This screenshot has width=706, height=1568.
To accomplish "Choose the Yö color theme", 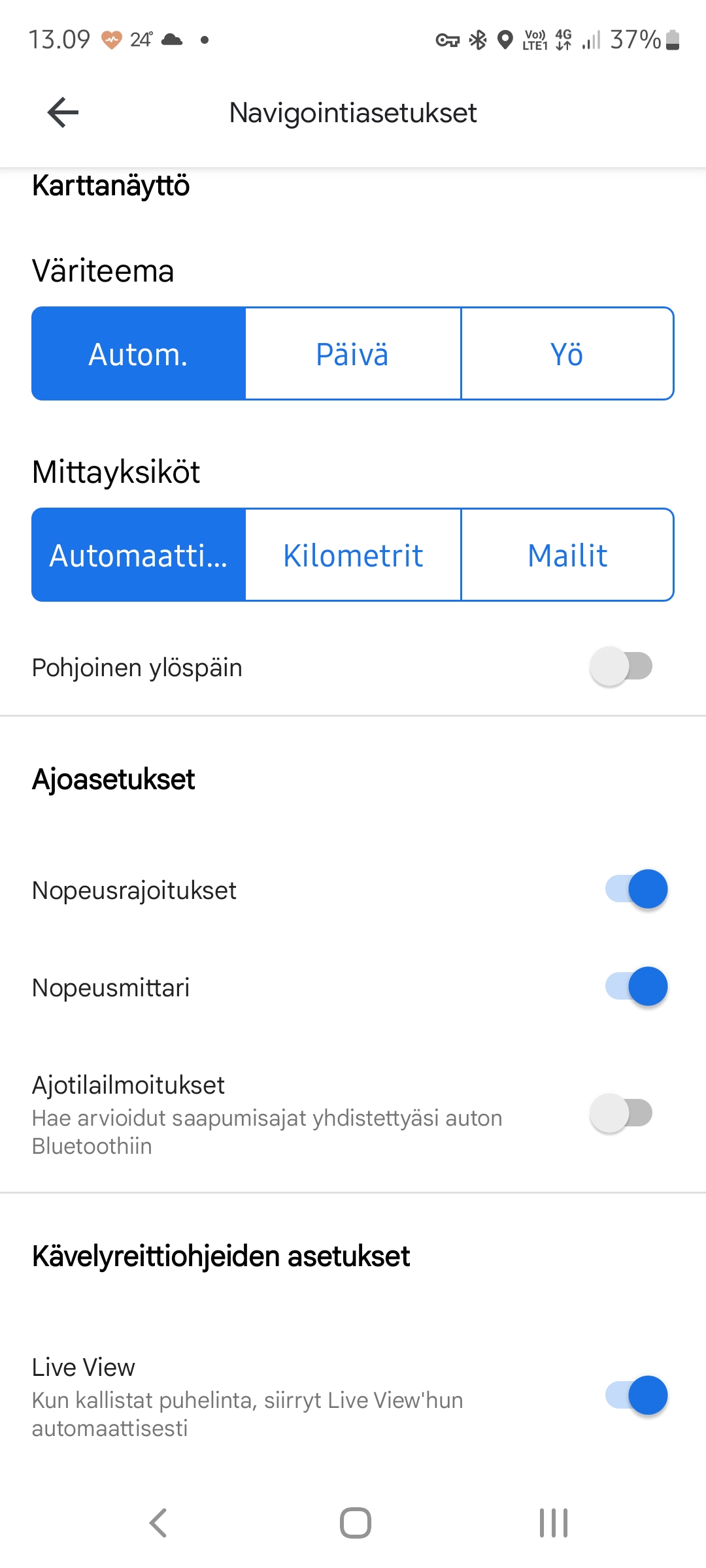I will click(x=567, y=353).
